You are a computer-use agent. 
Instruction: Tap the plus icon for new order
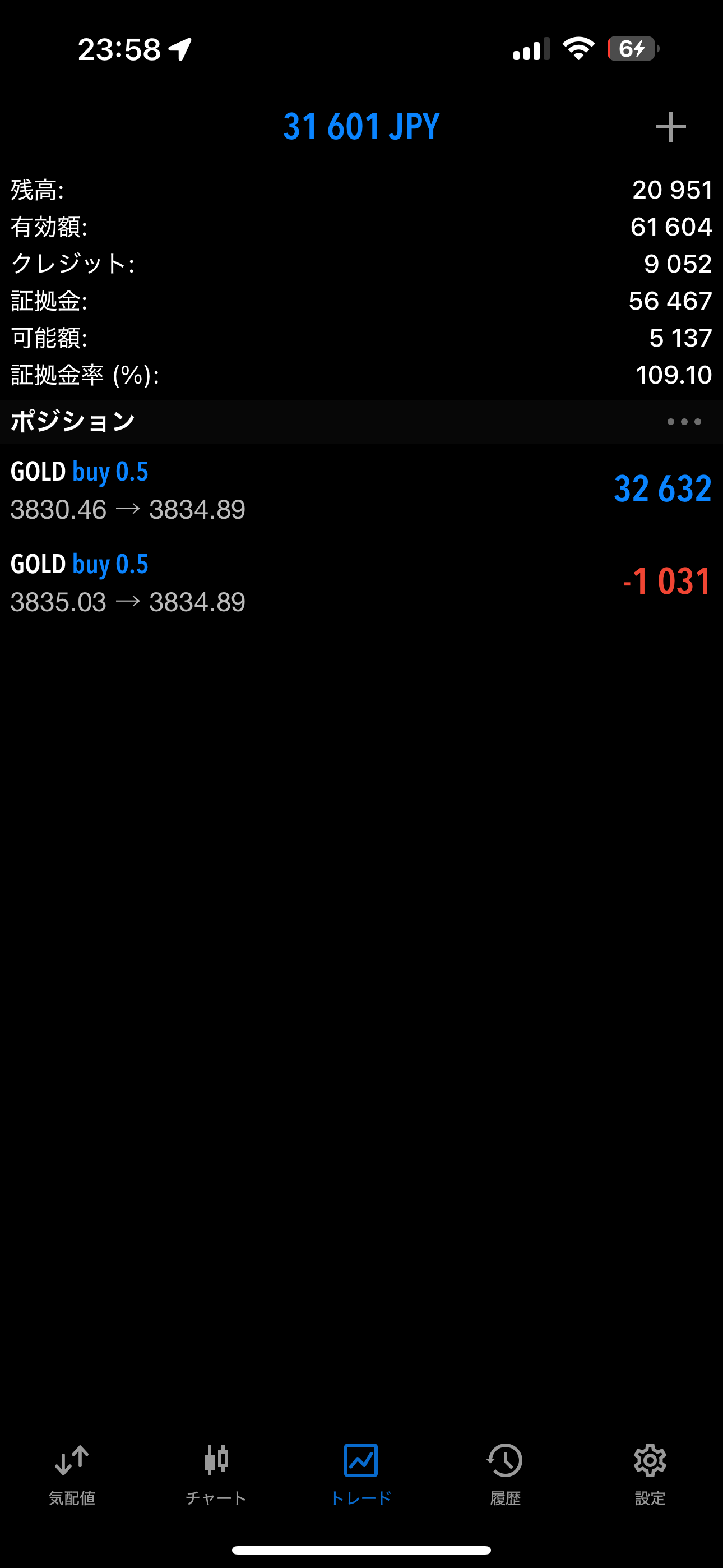670,127
